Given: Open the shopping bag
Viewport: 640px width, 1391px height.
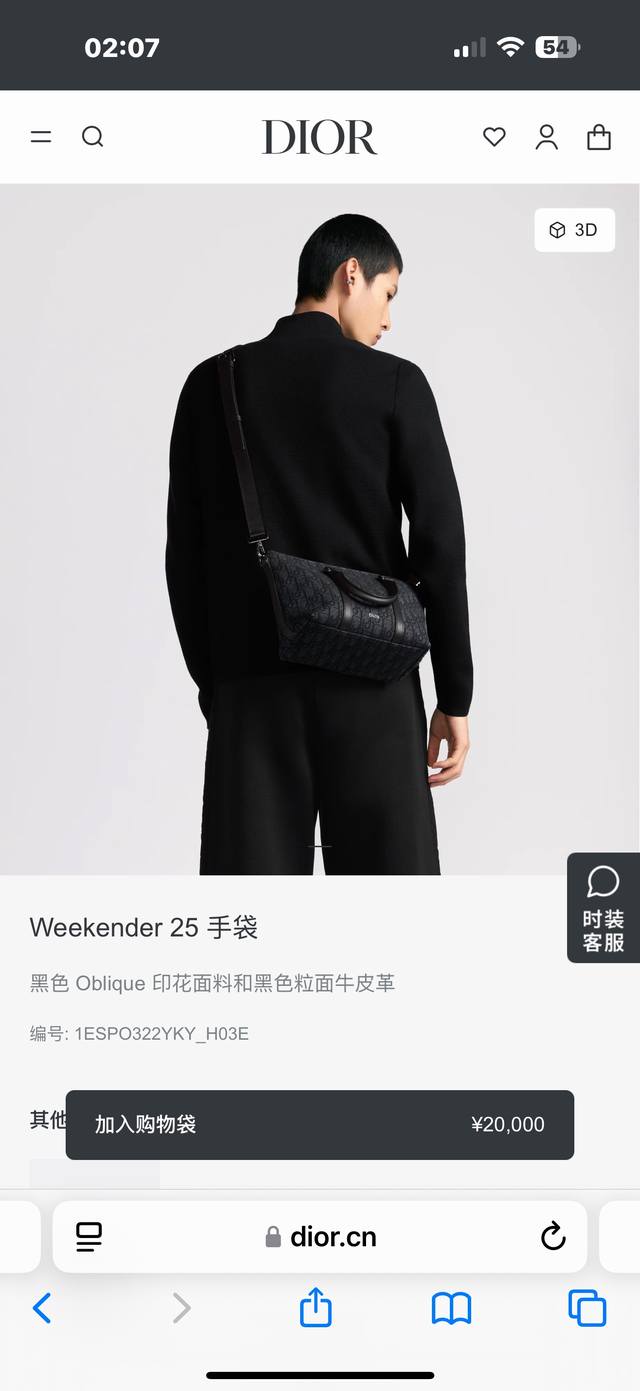Looking at the screenshot, I should pyautogui.click(x=599, y=137).
